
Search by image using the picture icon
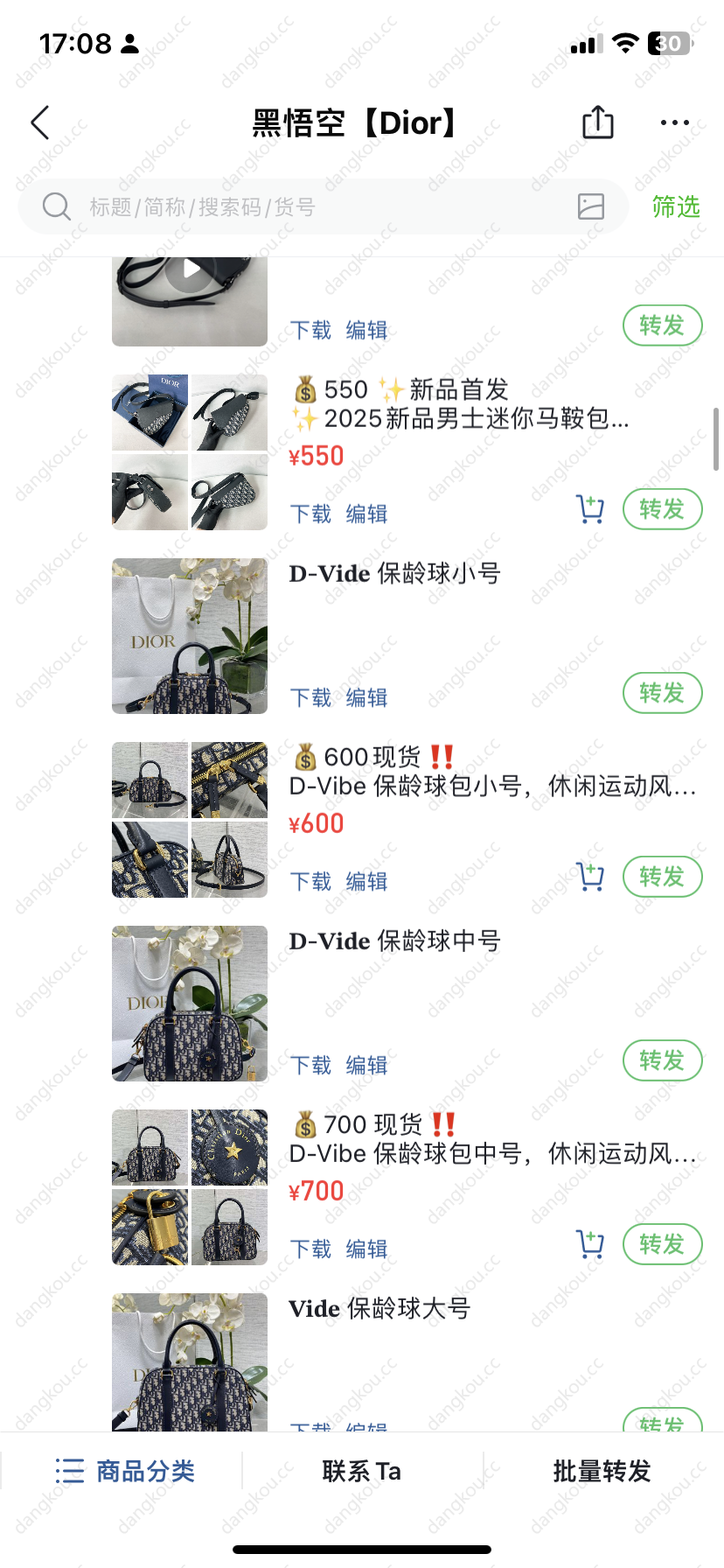coord(591,206)
